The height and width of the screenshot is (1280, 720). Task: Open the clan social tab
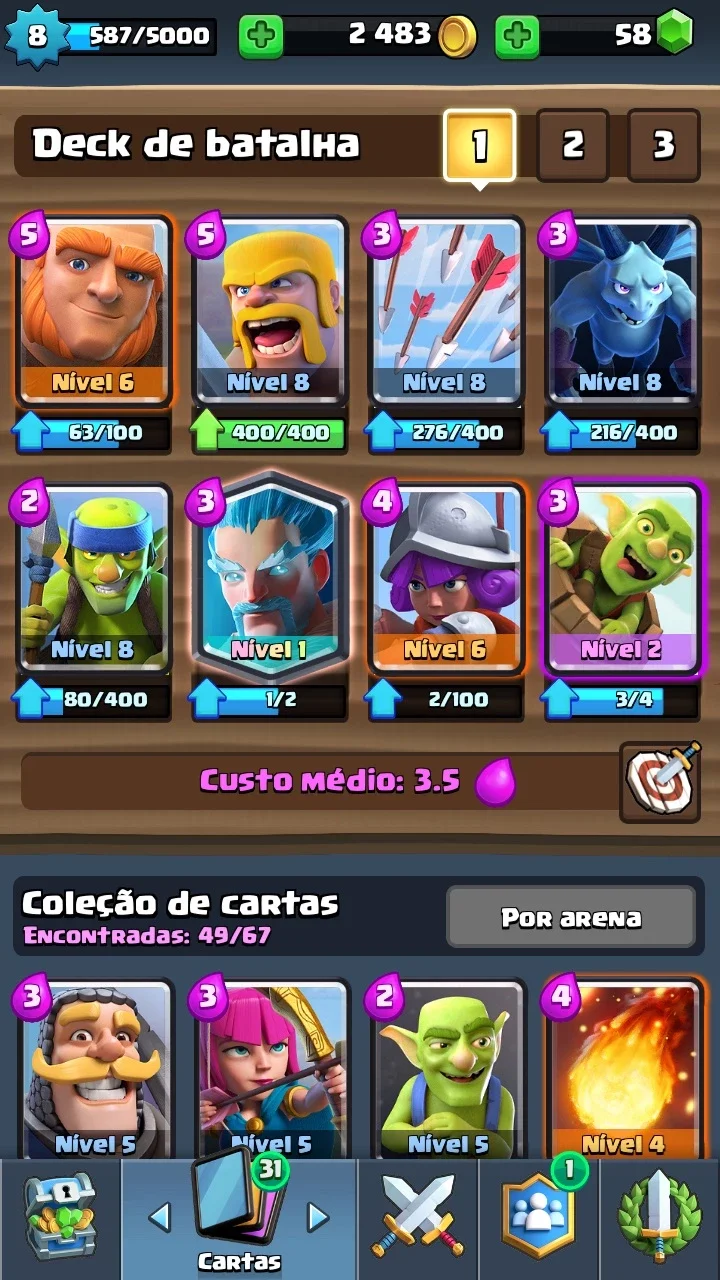point(537,1218)
